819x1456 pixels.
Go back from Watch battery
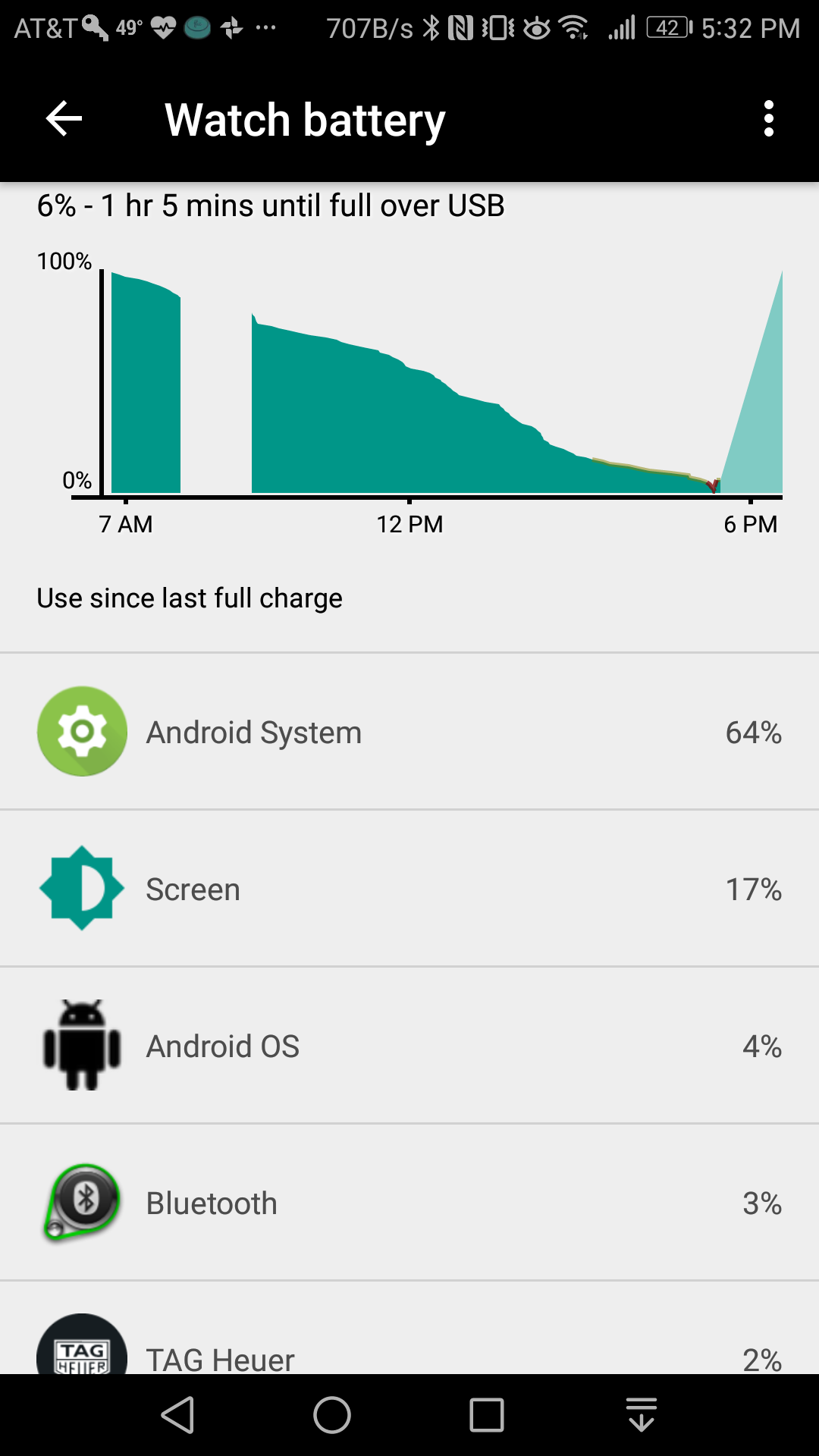pos(64,119)
